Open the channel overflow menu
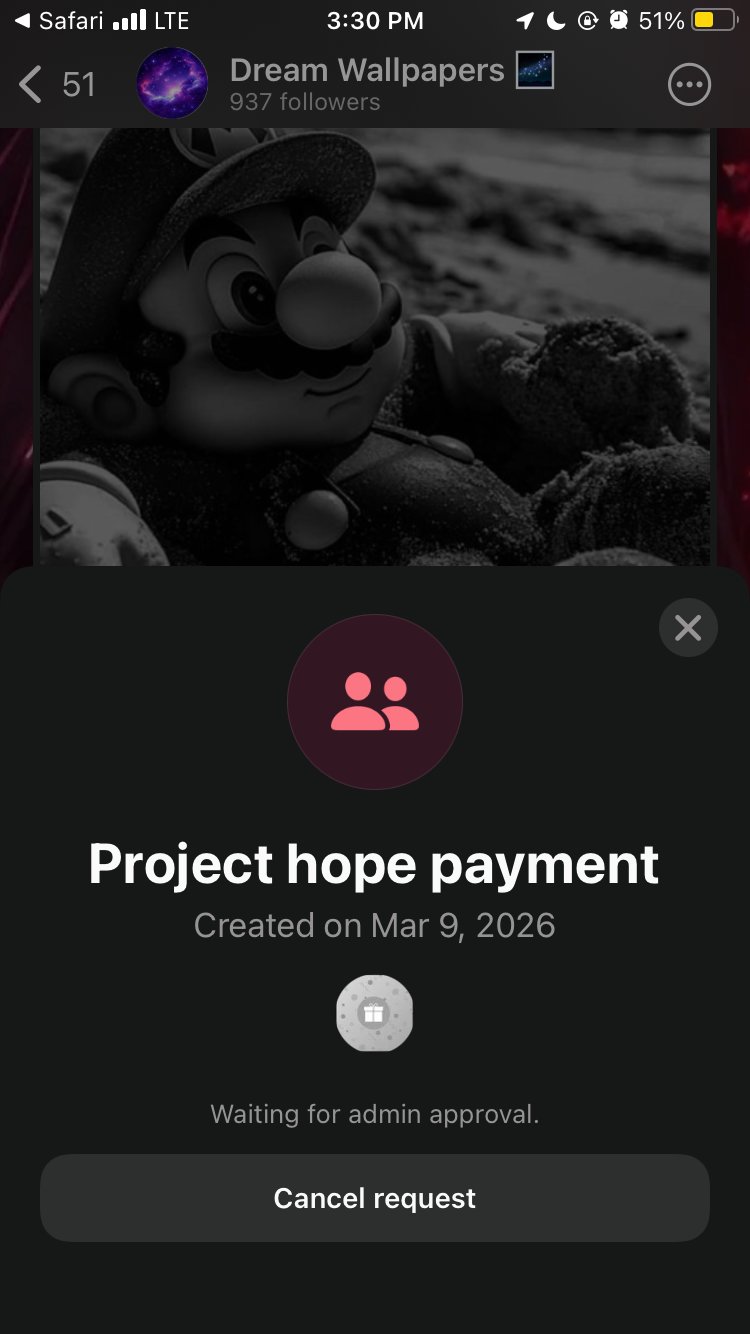750x1334 pixels. [x=689, y=85]
